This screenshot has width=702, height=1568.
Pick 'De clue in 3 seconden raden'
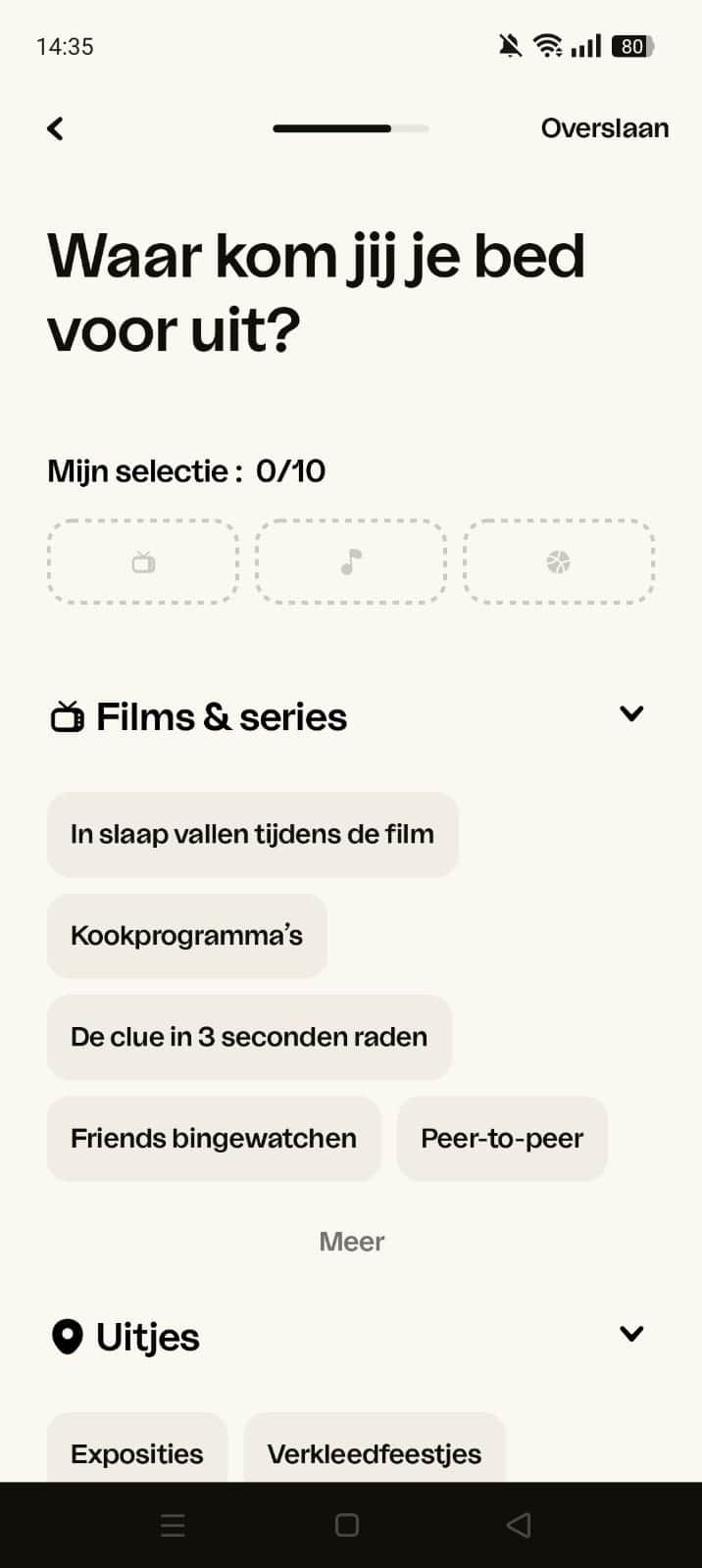[249, 1037]
